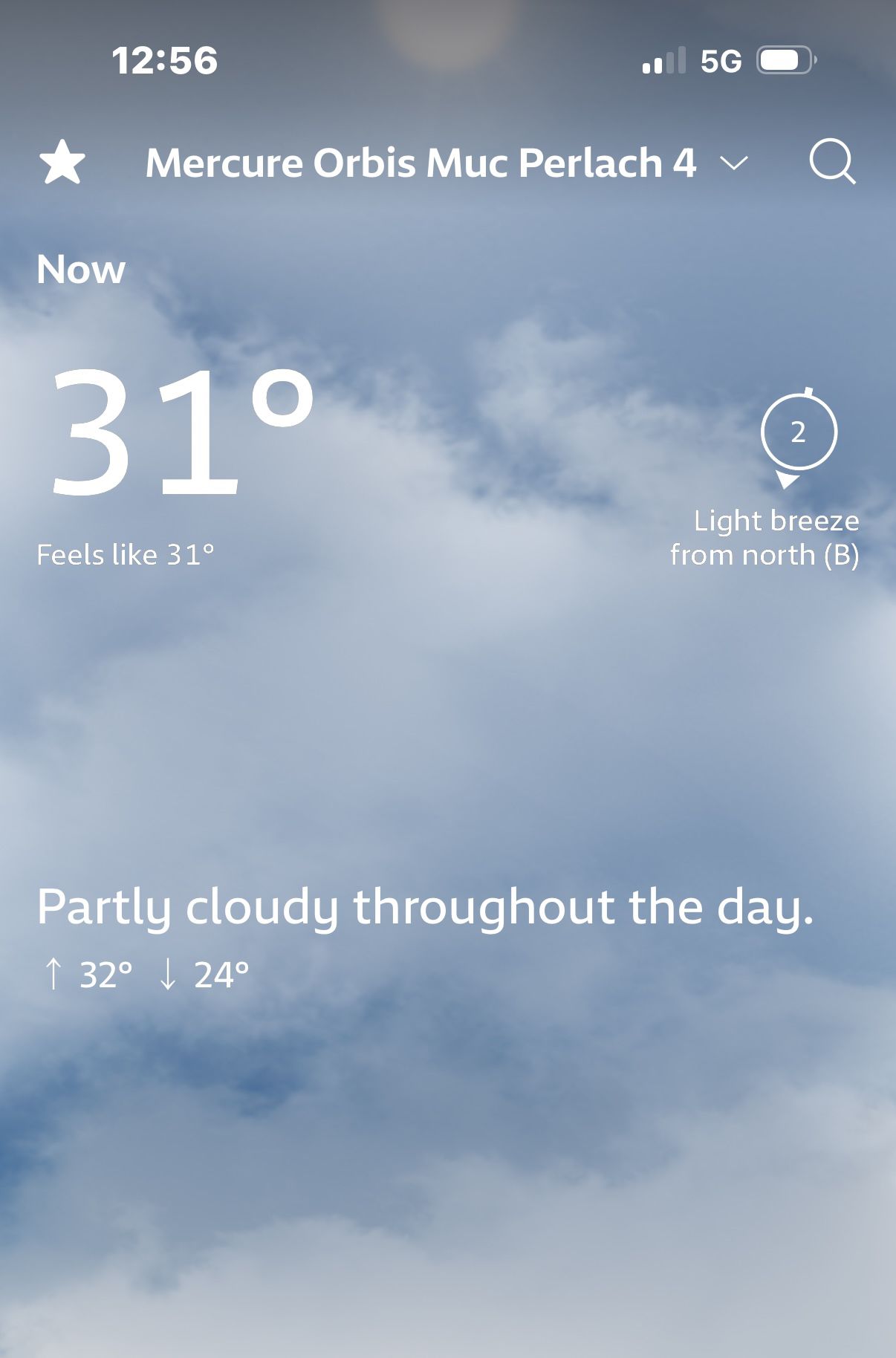This screenshot has width=896, height=1358.
Task: Open the Mercure Orbis Muc Perlach 4 location dropdown
Action: 447,163
